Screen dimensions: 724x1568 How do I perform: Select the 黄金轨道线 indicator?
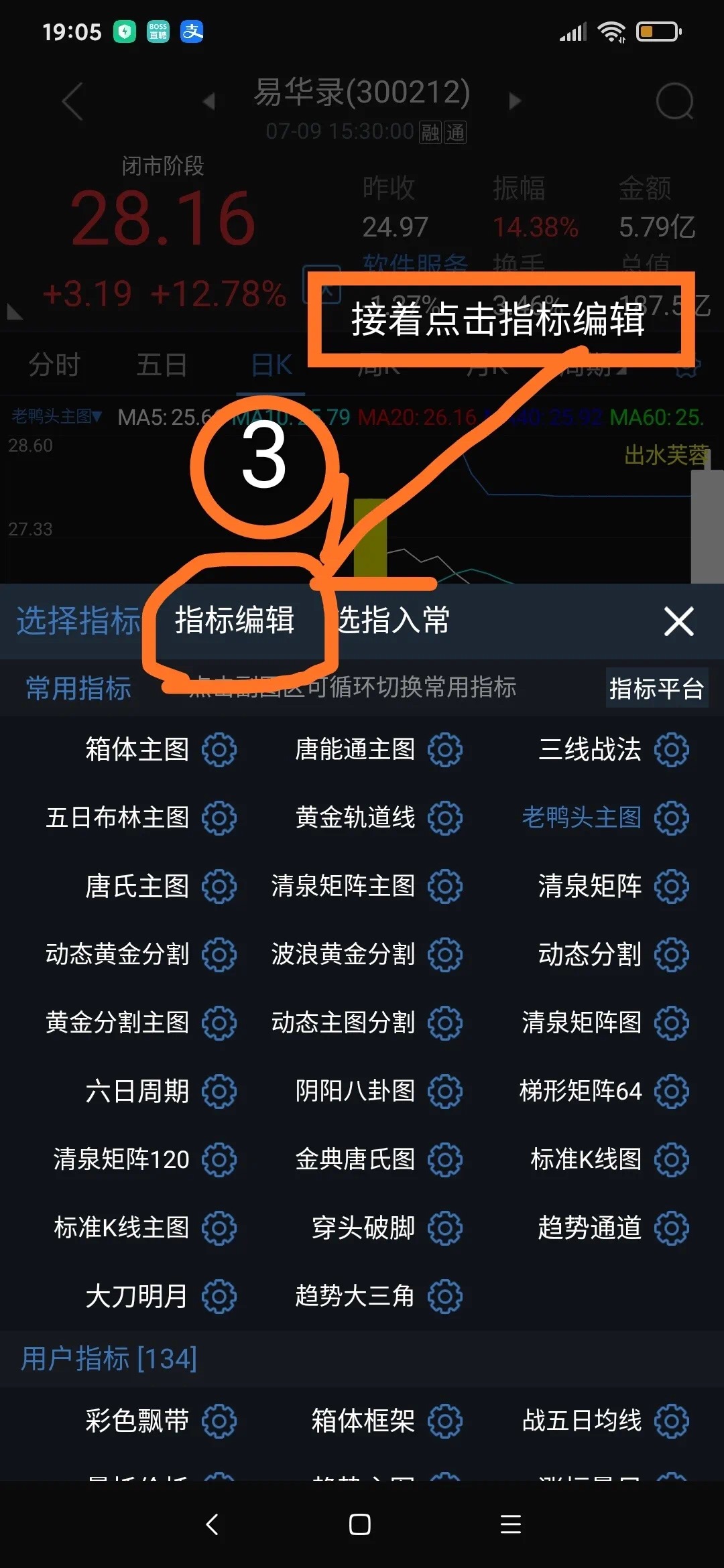click(355, 818)
